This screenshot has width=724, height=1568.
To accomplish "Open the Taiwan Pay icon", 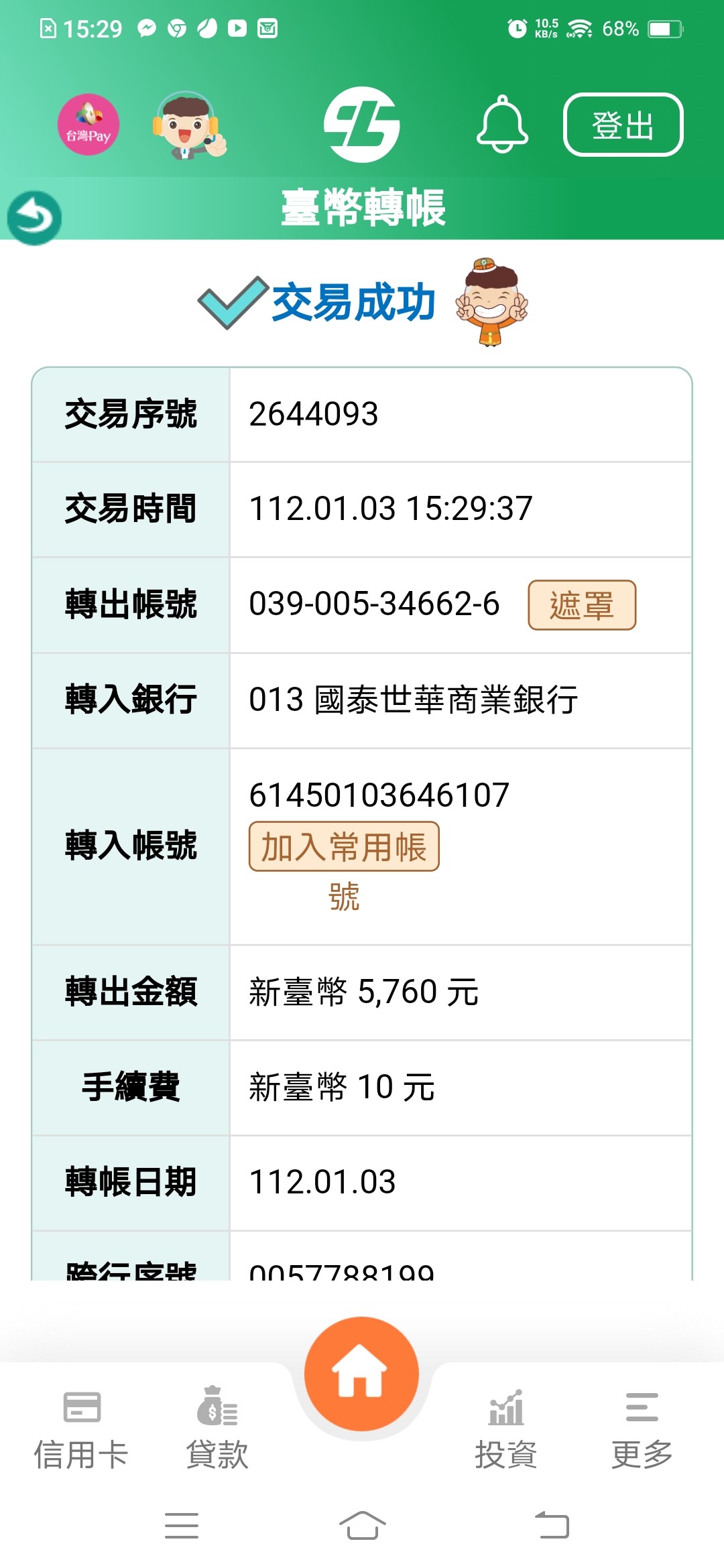I will [88, 125].
